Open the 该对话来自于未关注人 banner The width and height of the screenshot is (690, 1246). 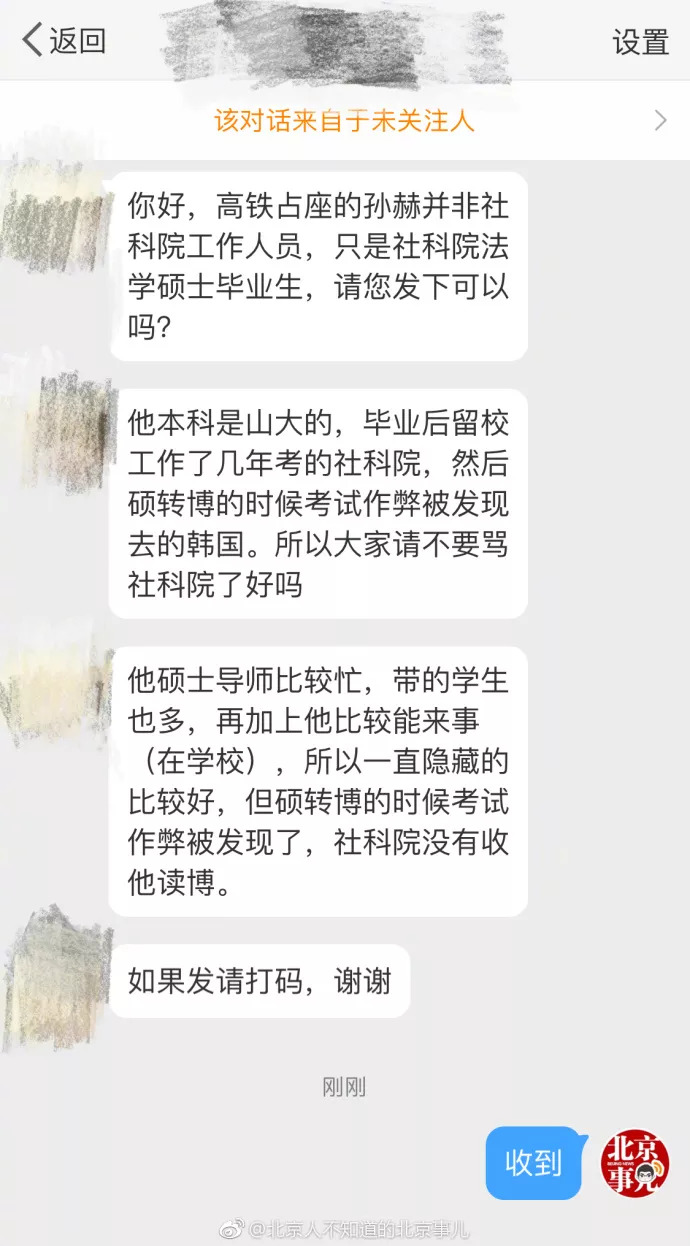coord(344,121)
